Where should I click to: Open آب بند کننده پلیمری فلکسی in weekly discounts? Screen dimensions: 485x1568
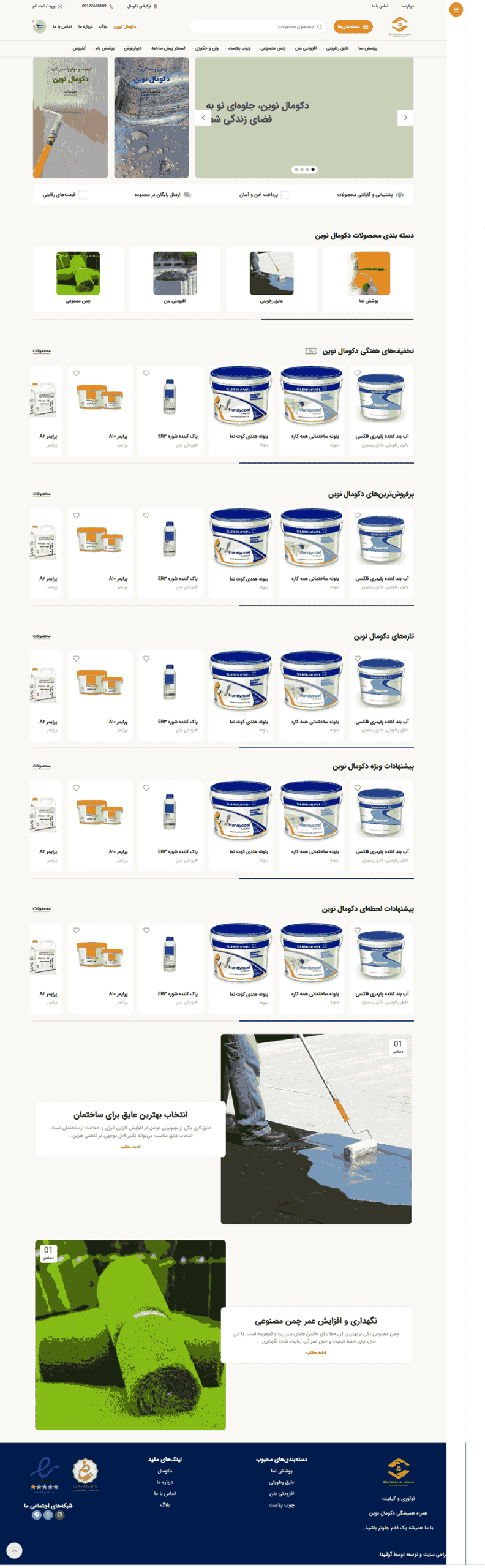point(382,436)
